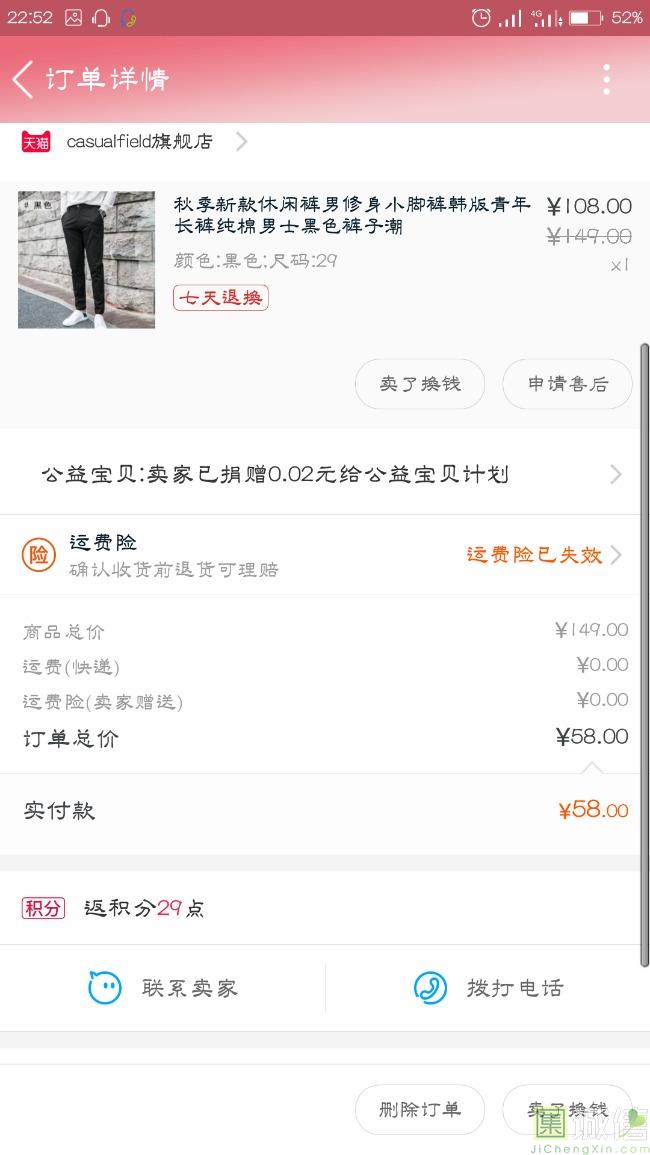
Task: Go back from the order details page
Action: pos(24,79)
